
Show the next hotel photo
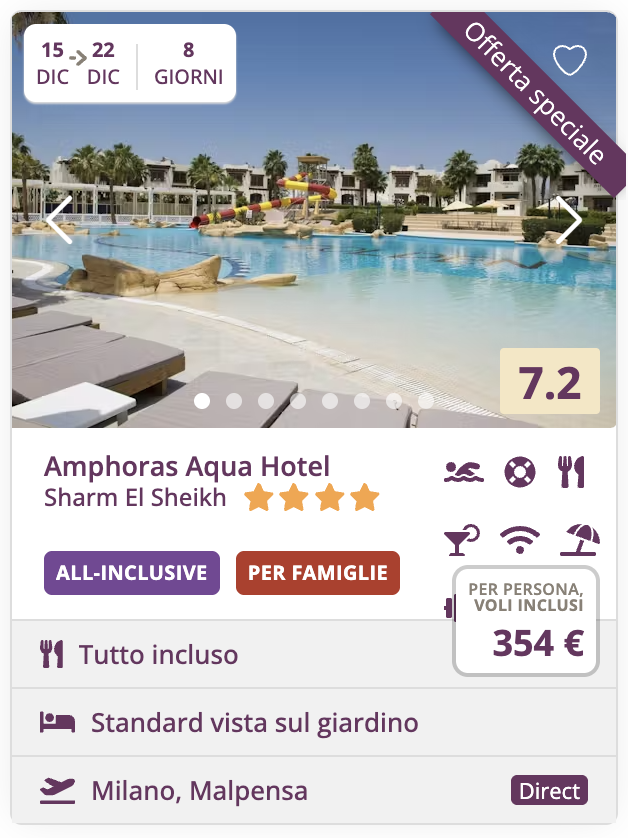tap(569, 221)
